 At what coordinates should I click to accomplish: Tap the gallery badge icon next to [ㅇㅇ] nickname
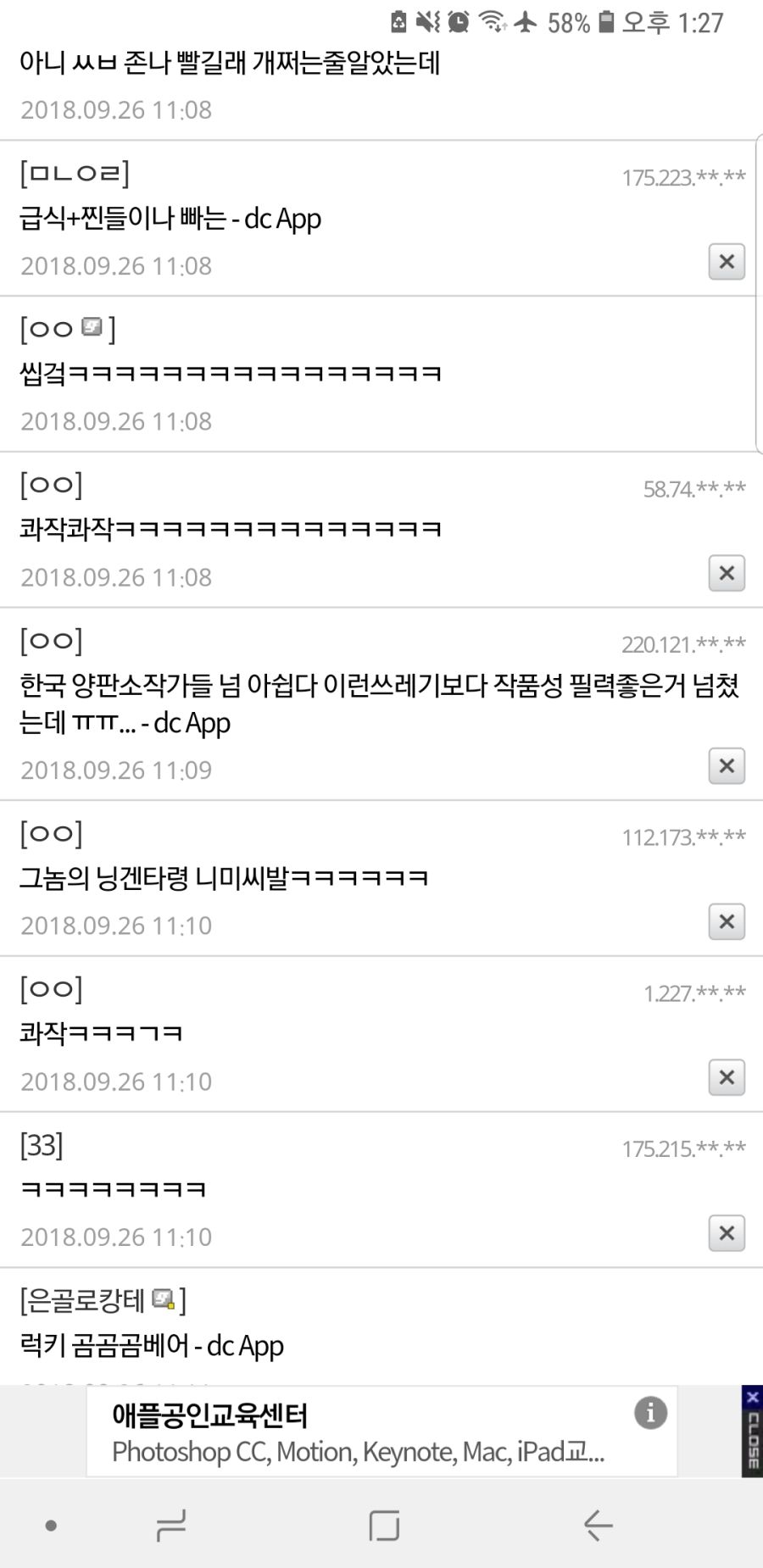click(90, 326)
